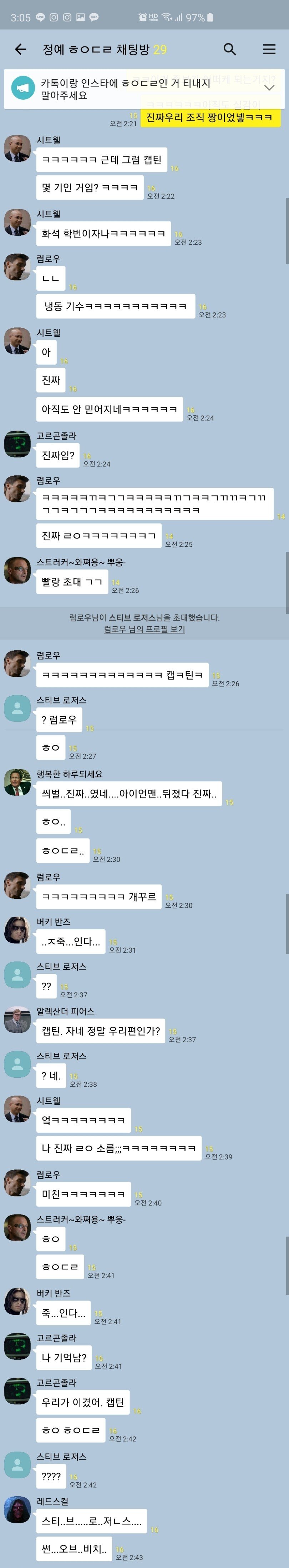
Task: Open the 럼로우 님의 프로필 보기 link
Action: [x=144, y=629]
